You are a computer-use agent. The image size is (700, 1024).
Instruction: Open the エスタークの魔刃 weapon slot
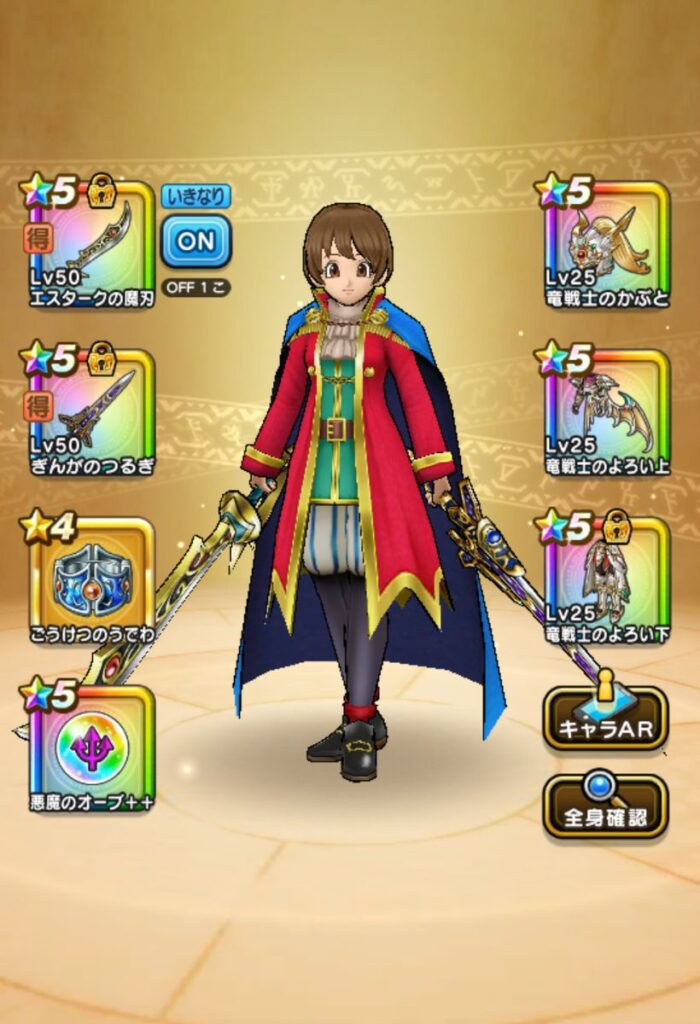pos(92,245)
